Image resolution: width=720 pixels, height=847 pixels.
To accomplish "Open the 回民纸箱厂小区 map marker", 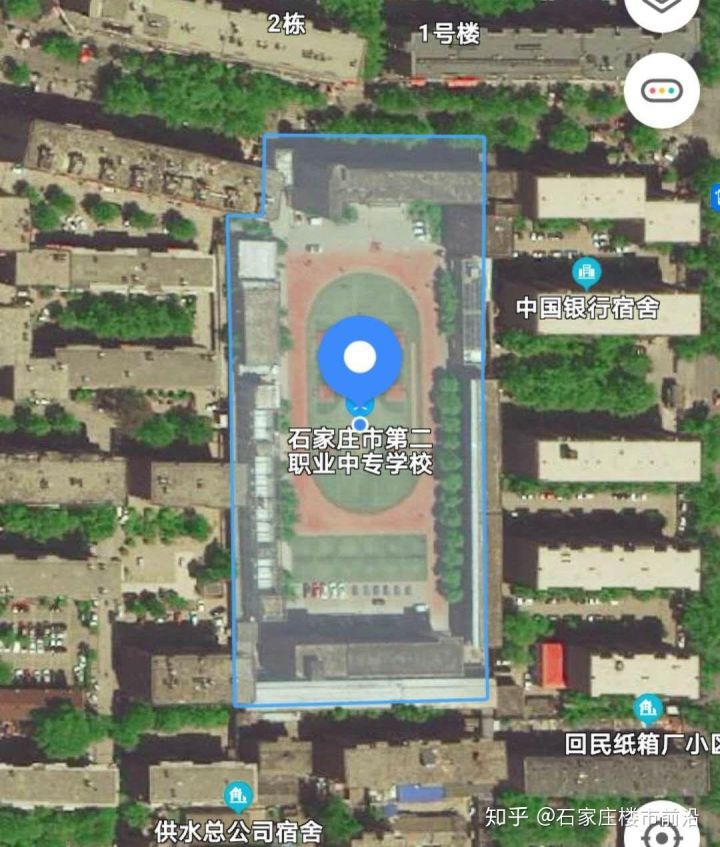I will (647, 711).
